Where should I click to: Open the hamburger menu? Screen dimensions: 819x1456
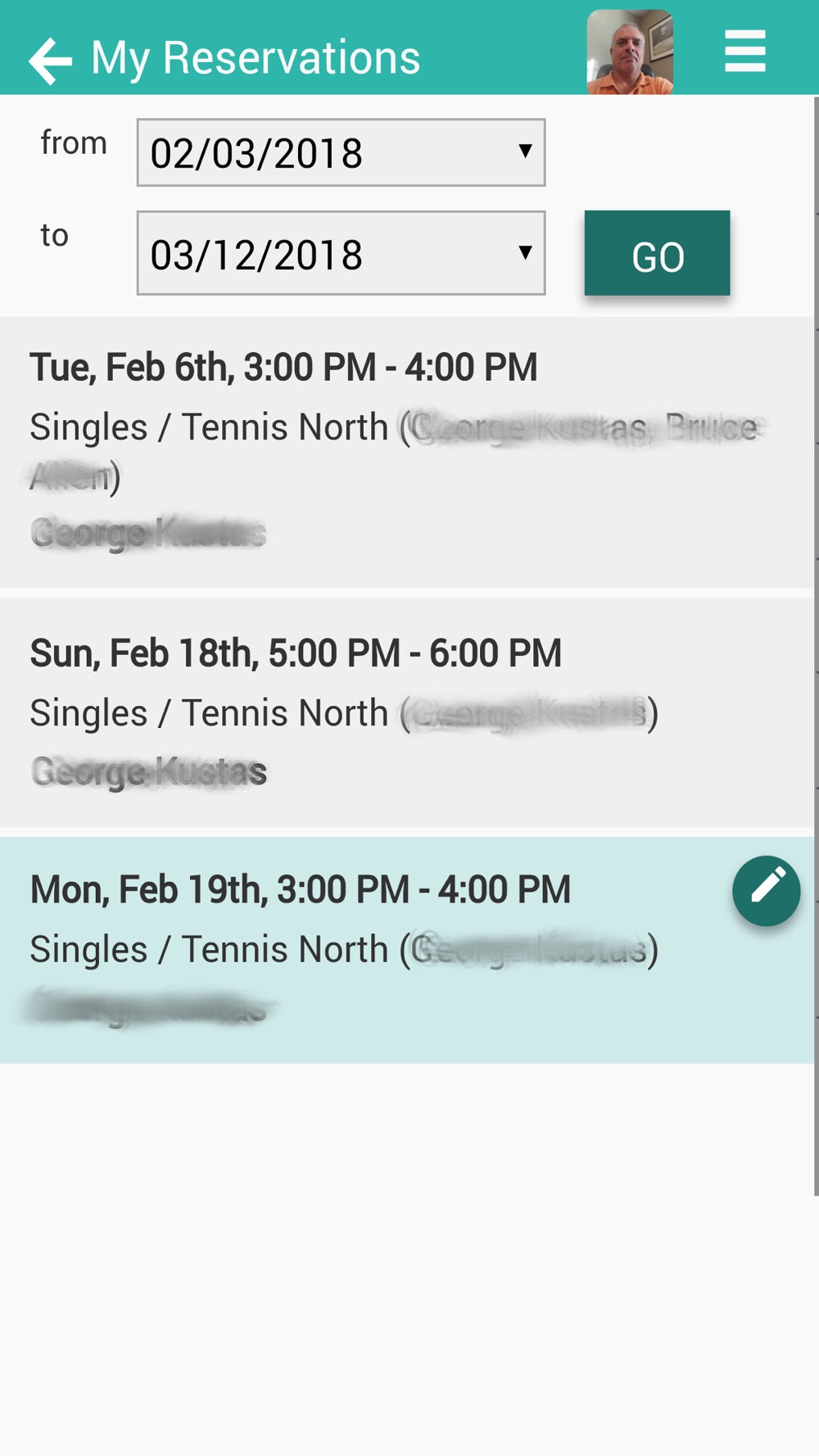point(744,52)
